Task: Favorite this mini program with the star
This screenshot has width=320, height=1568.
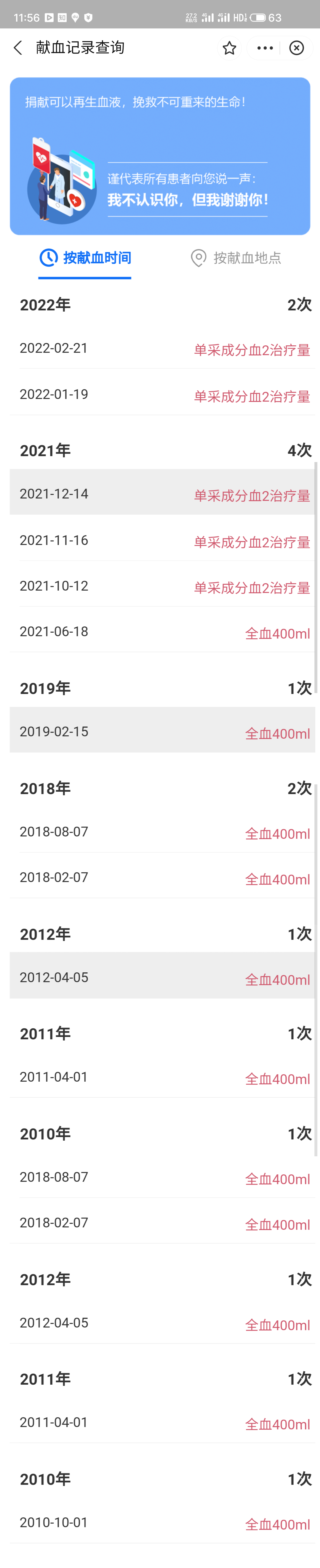Action: click(x=229, y=48)
